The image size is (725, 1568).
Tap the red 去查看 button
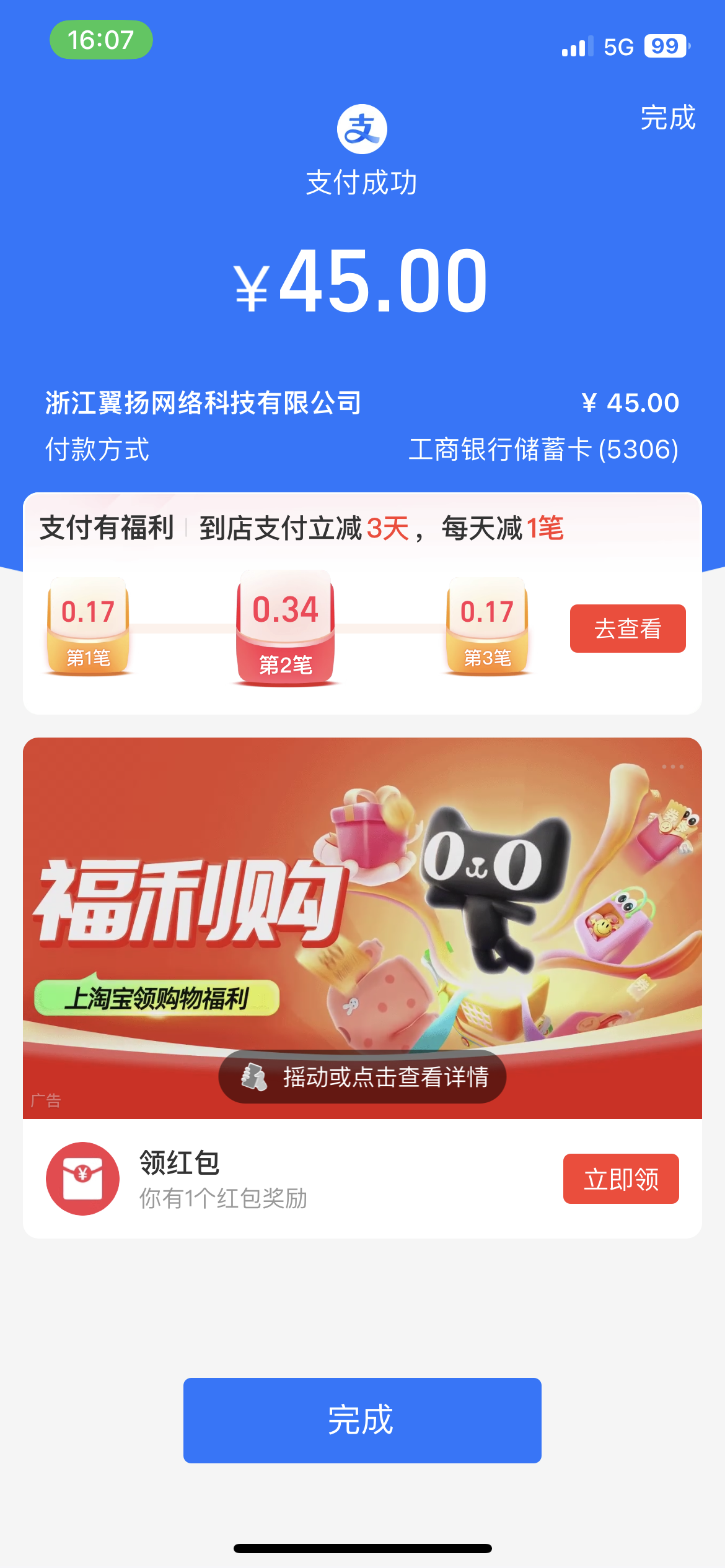point(627,629)
